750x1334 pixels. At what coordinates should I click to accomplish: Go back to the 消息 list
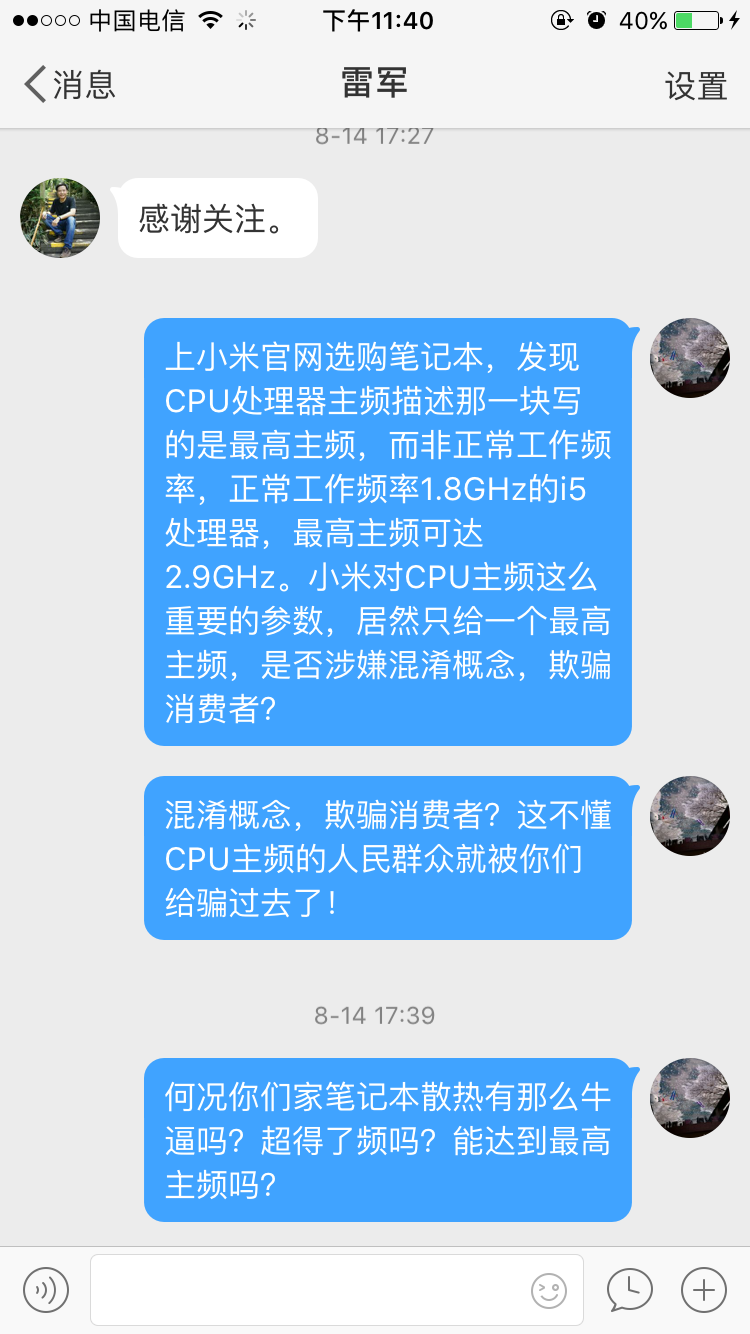tap(70, 84)
